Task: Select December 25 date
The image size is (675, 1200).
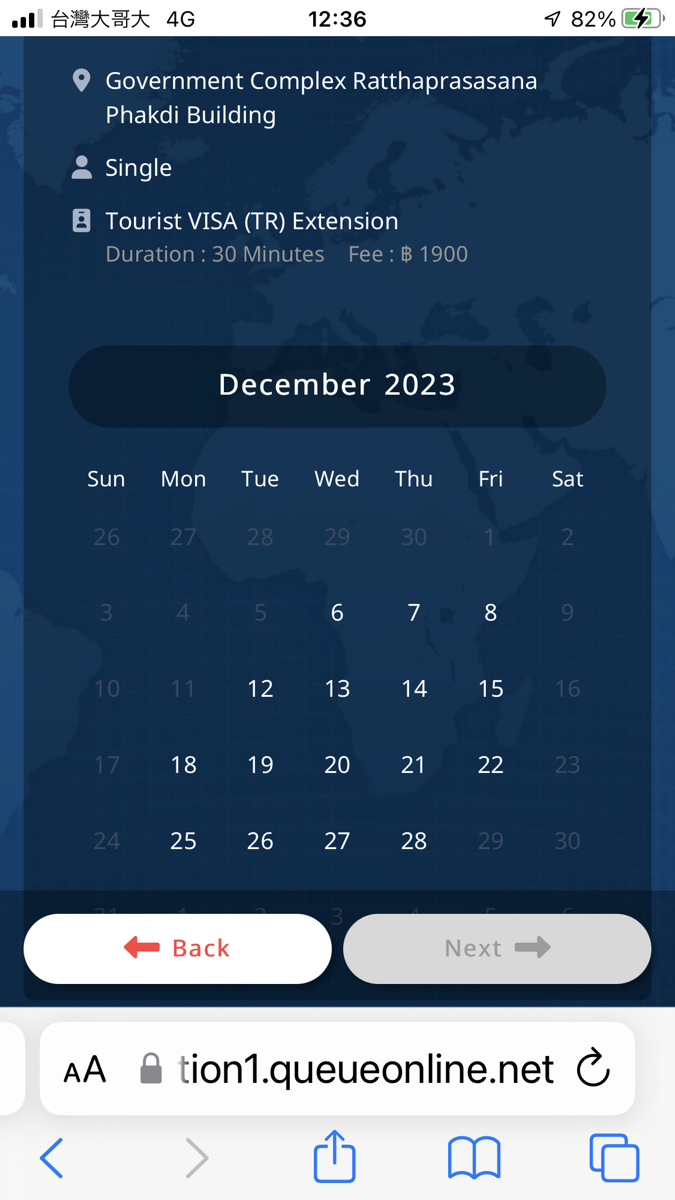Action: [183, 841]
